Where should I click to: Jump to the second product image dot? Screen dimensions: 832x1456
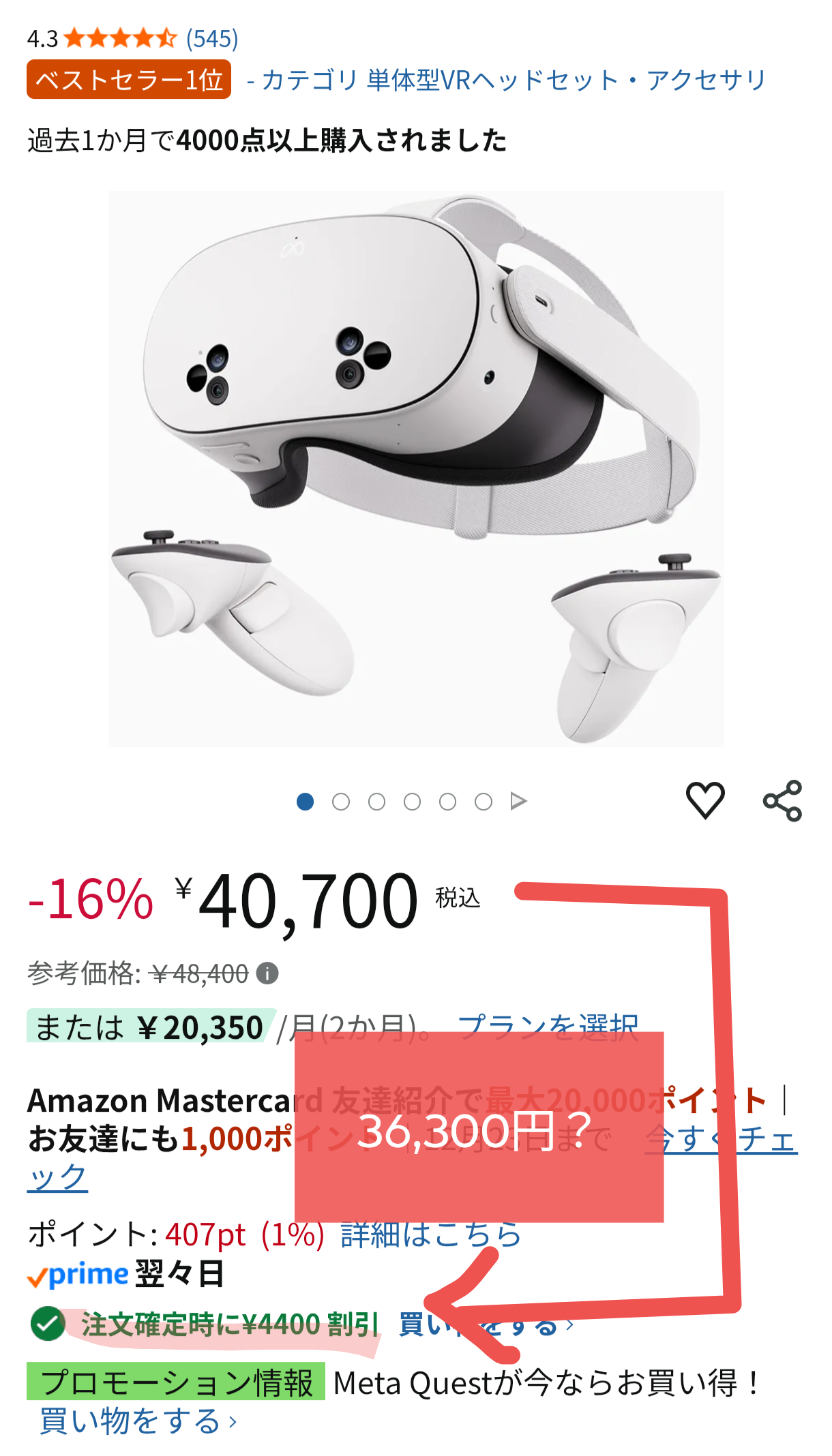(x=341, y=802)
